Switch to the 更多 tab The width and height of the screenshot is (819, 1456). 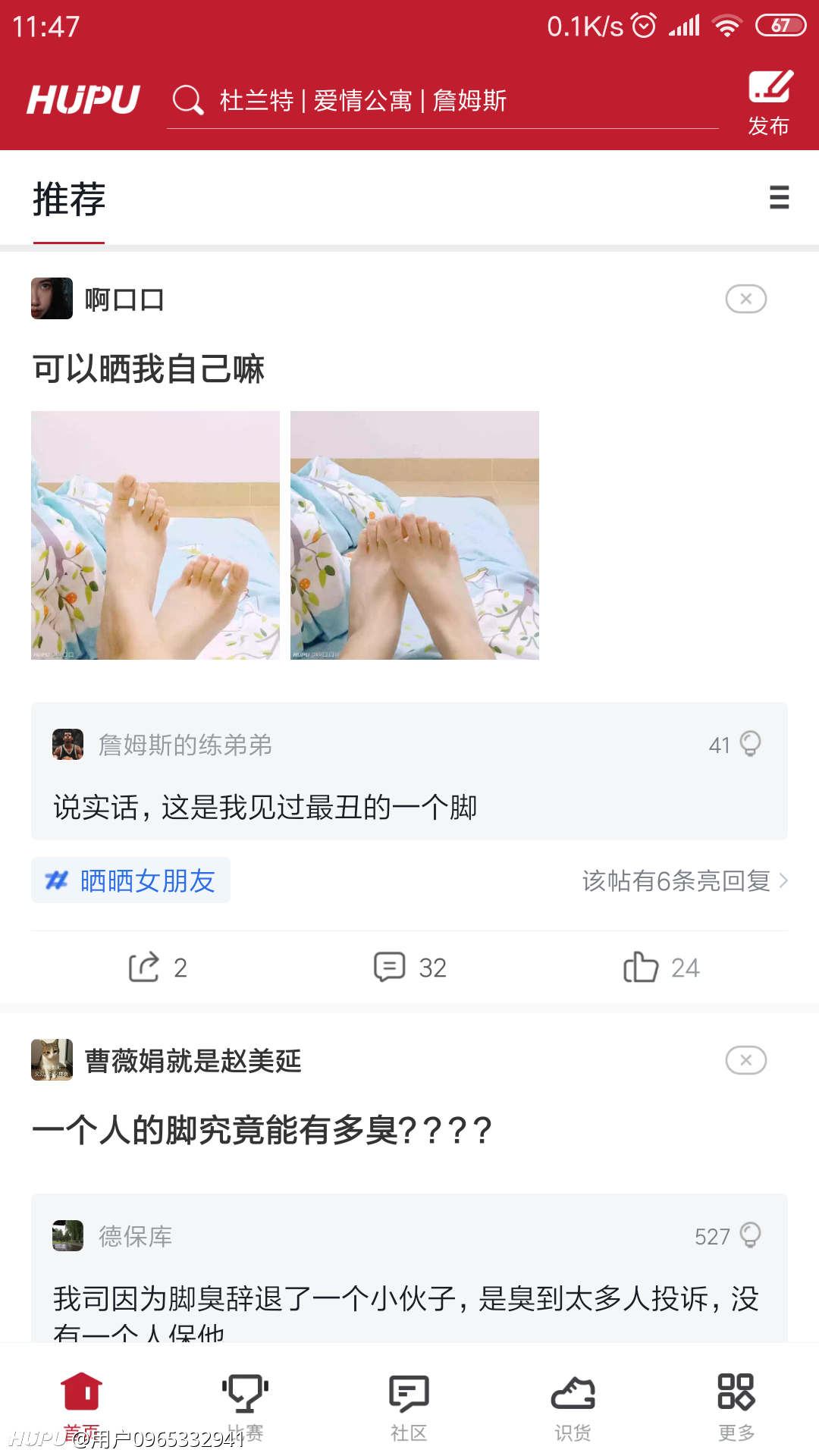(736, 1406)
